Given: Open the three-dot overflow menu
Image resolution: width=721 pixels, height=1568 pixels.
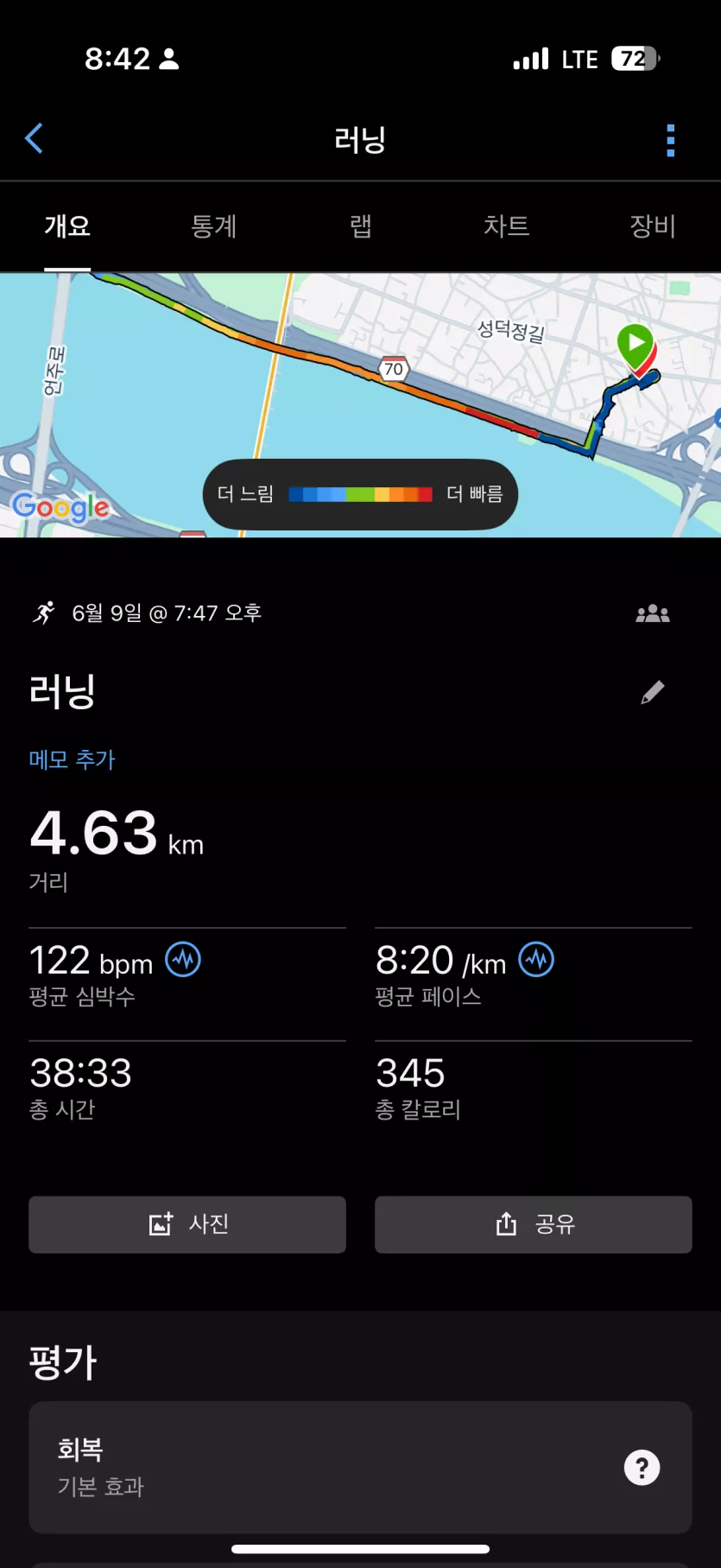Looking at the screenshot, I should [671, 140].
